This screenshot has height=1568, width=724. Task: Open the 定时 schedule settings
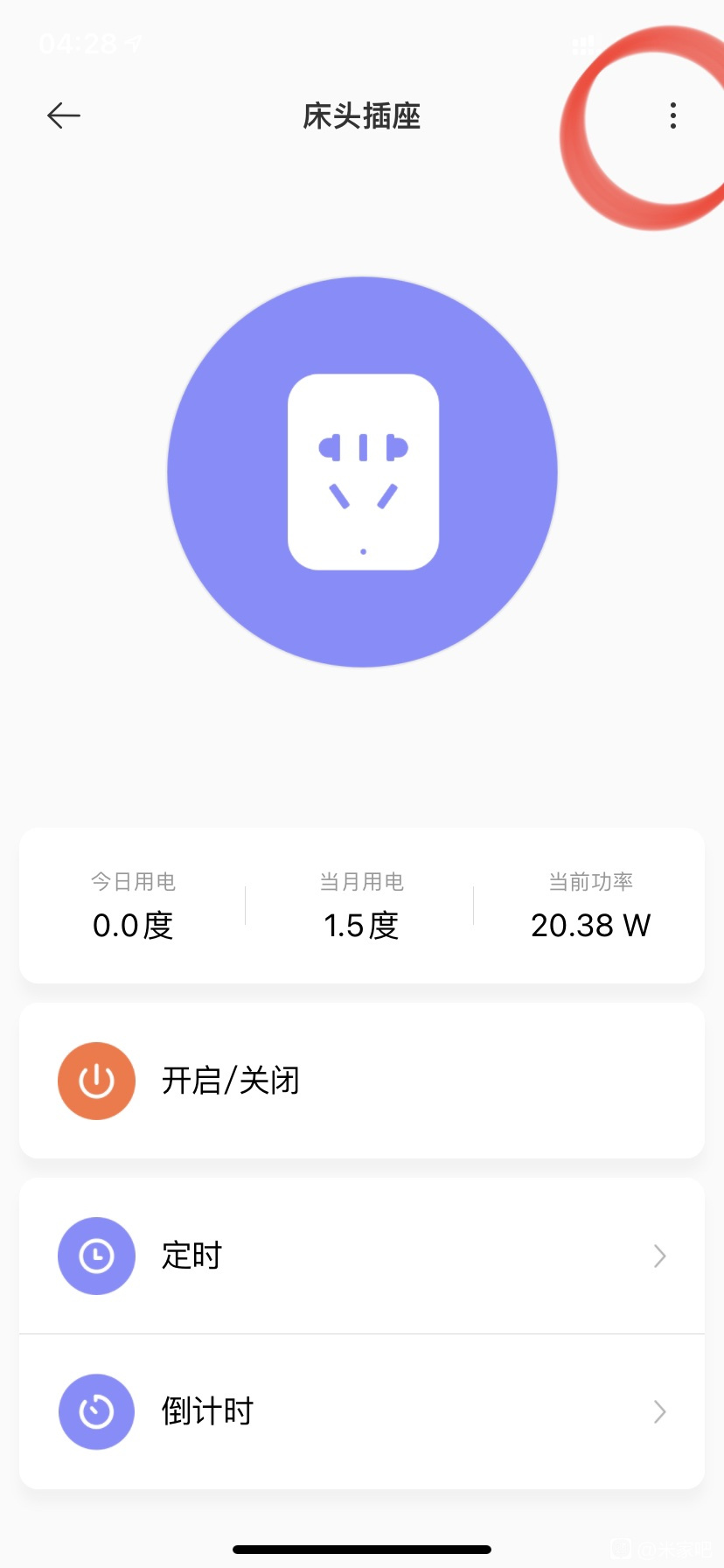[362, 1256]
